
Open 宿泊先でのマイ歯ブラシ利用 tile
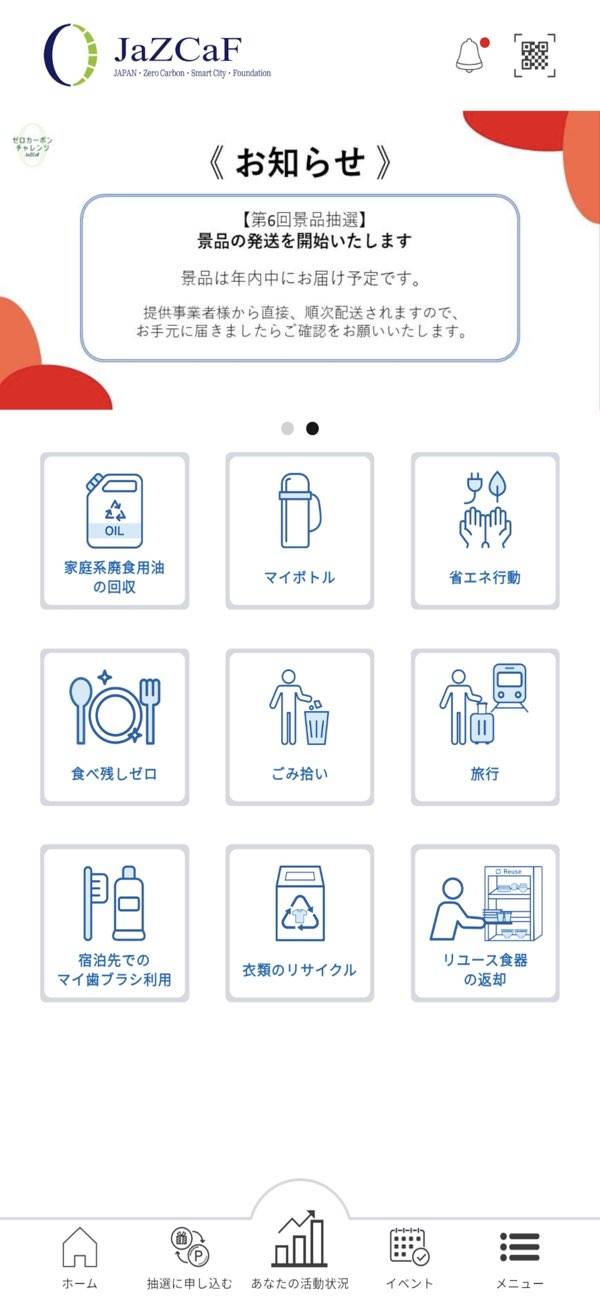(x=114, y=923)
